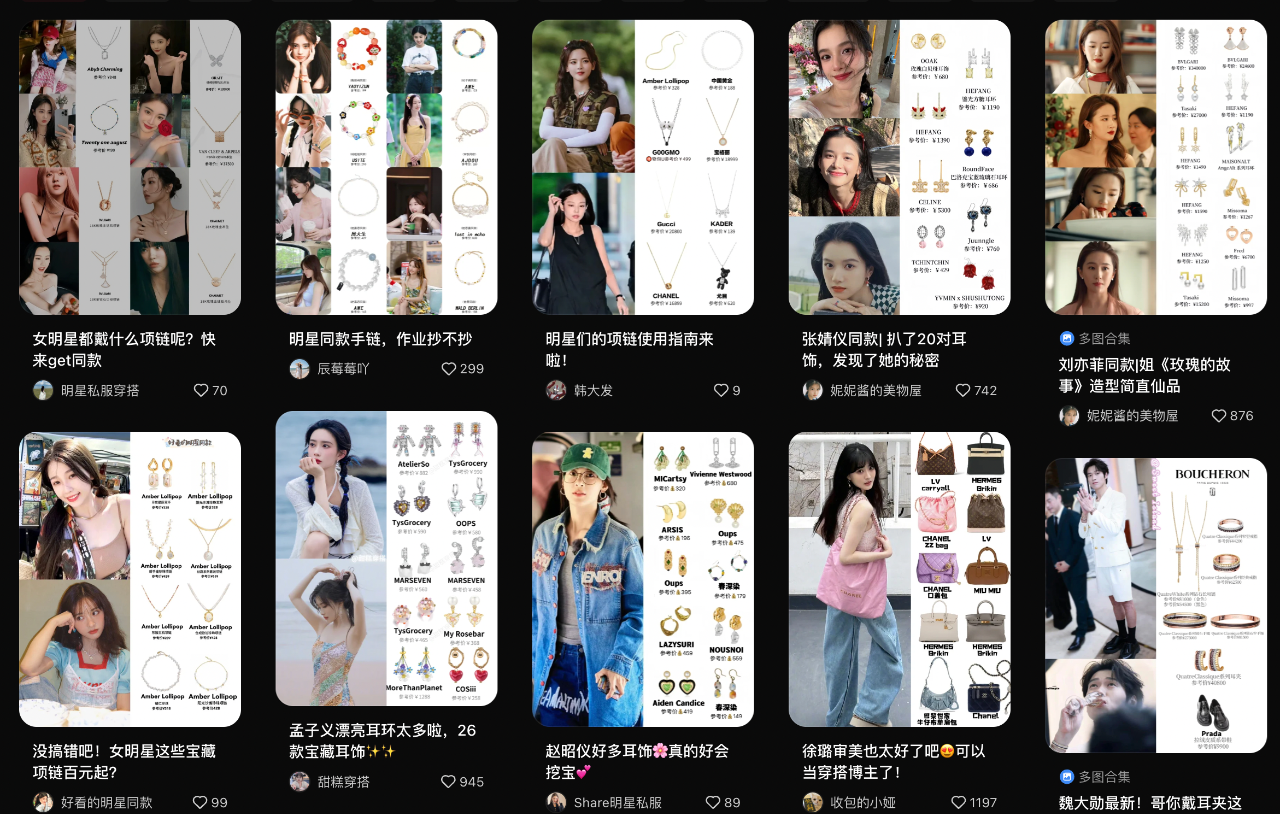Like the post by 辰莓莓吖
The image size is (1280, 814).
click(x=450, y=369)
